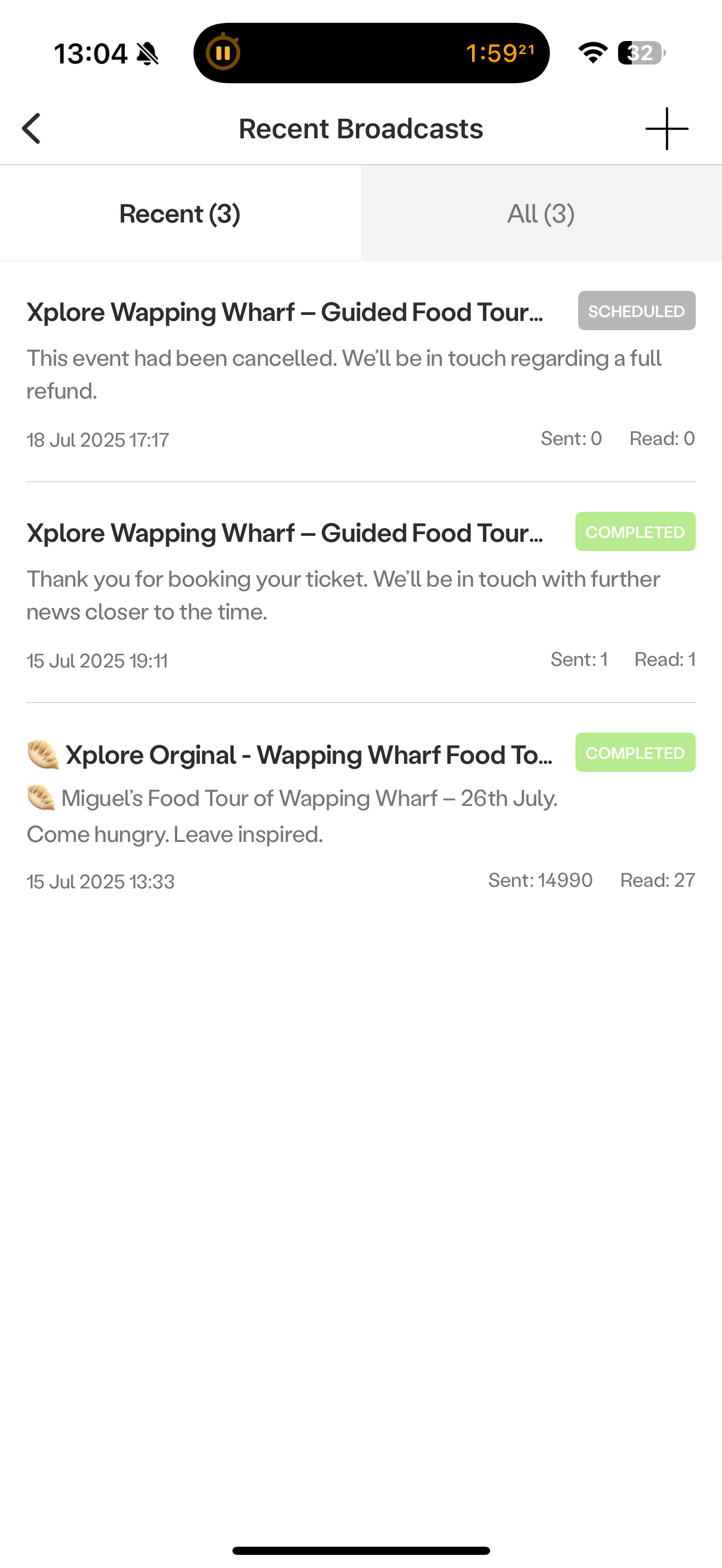Create a new broadcast with plus icon
The width and height of the screenshot is (722, 1568).
click(x=667, y=128)
